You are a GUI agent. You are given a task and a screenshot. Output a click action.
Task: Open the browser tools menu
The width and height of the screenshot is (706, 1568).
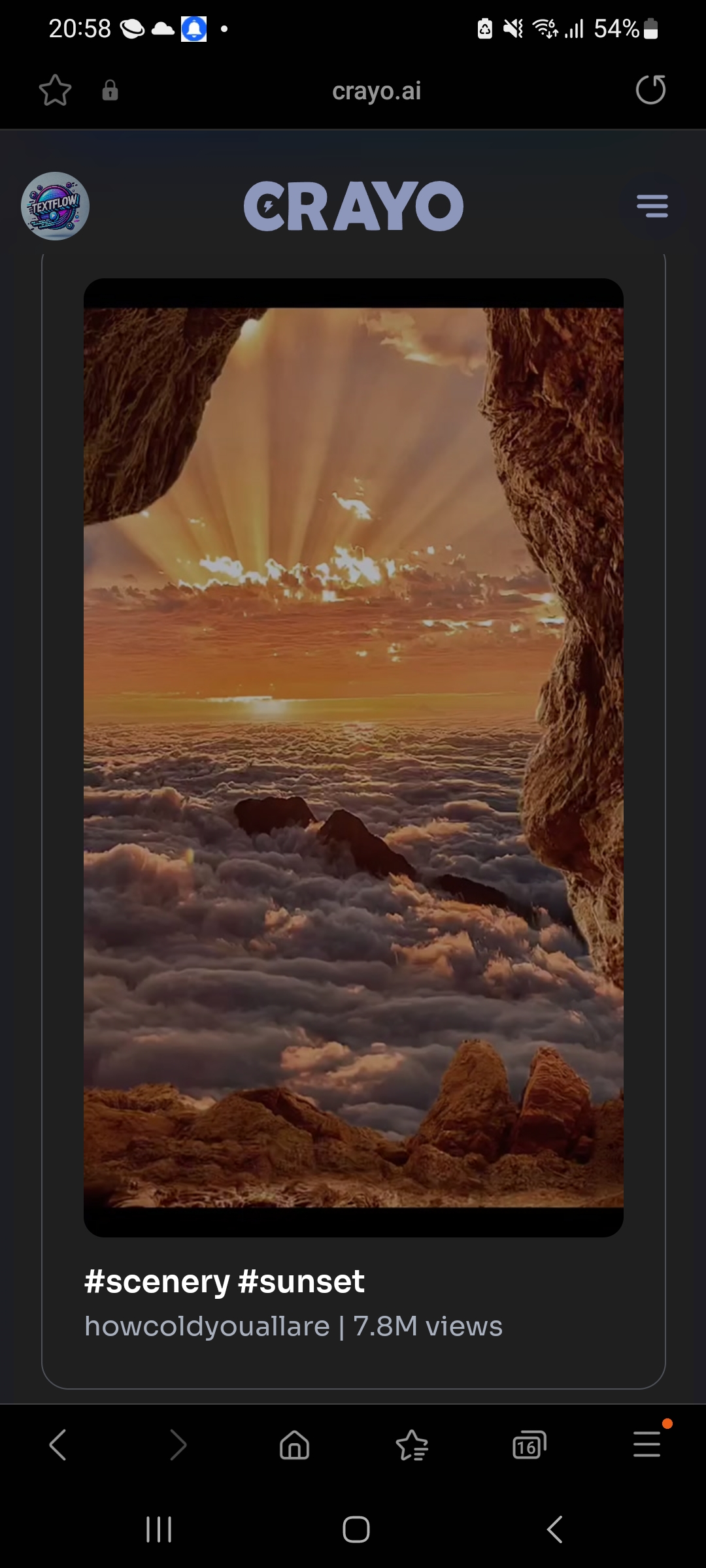(x=647, y=1445)
